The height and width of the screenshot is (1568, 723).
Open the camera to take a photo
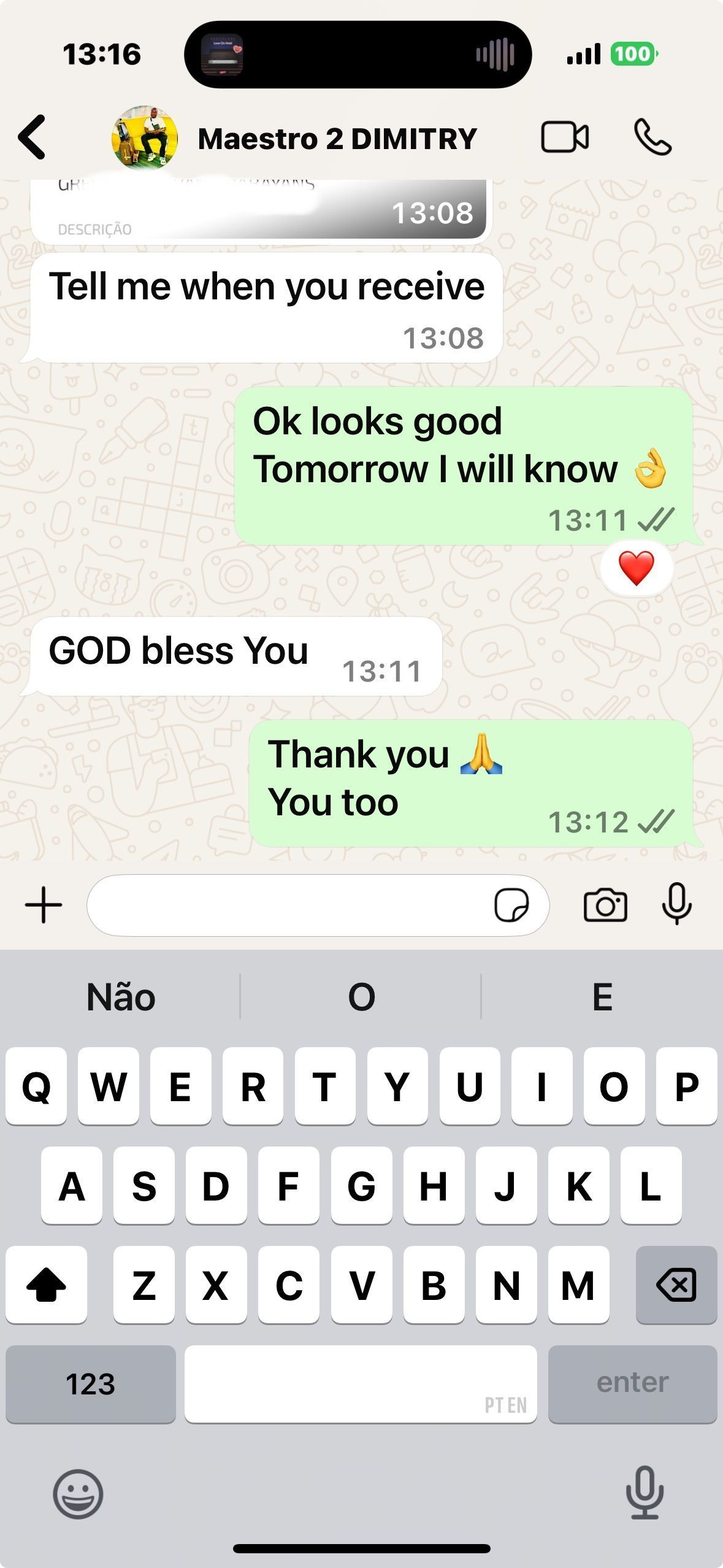(x=605, y=905)
